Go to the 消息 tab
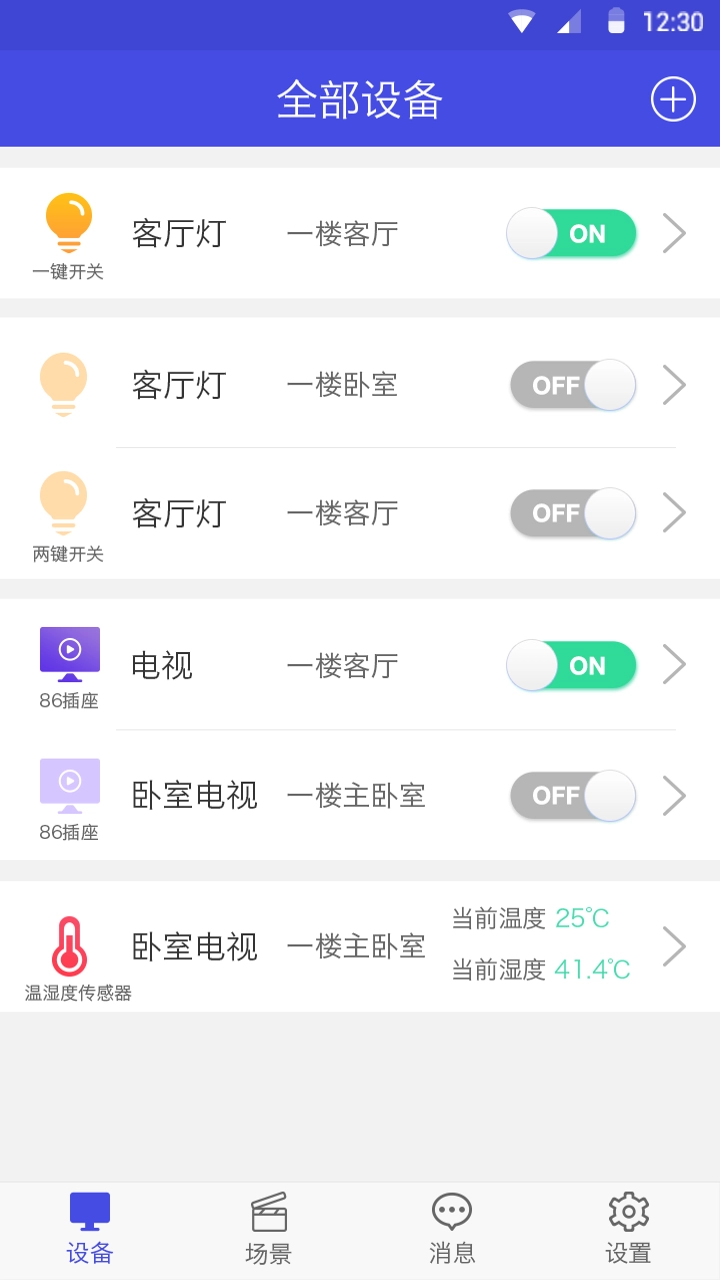The height and width of the screenshot is (1280, 720). (452, 1228)
